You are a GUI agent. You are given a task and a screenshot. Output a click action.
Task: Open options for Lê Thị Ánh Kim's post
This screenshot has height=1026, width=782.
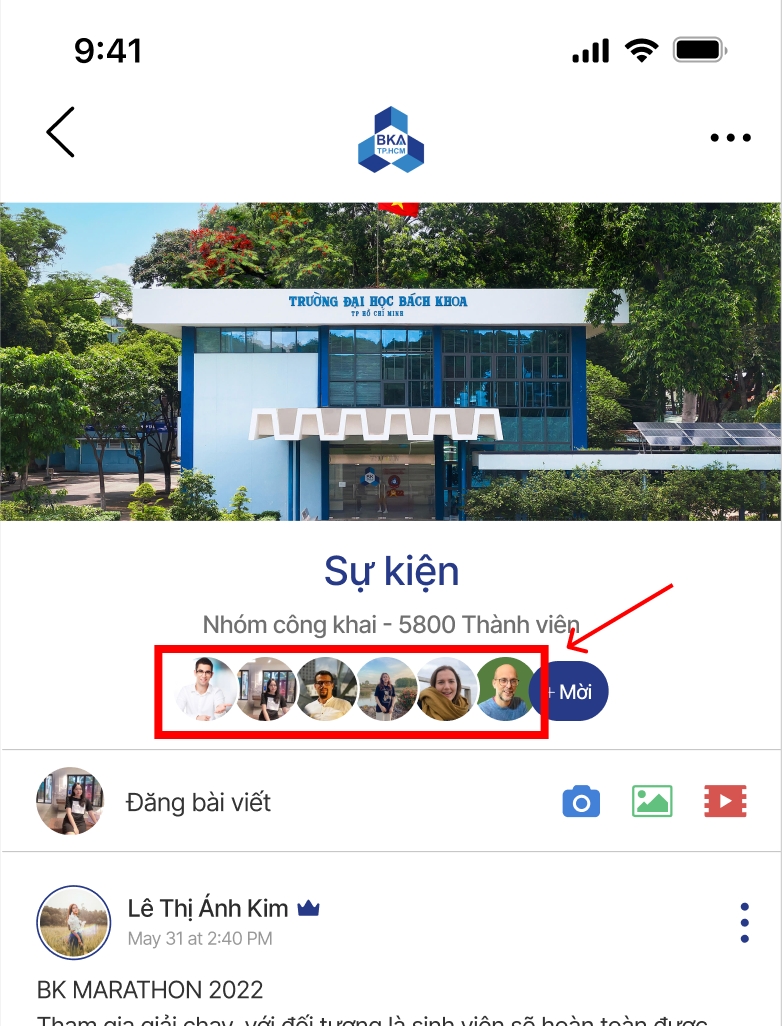point(744,923)
